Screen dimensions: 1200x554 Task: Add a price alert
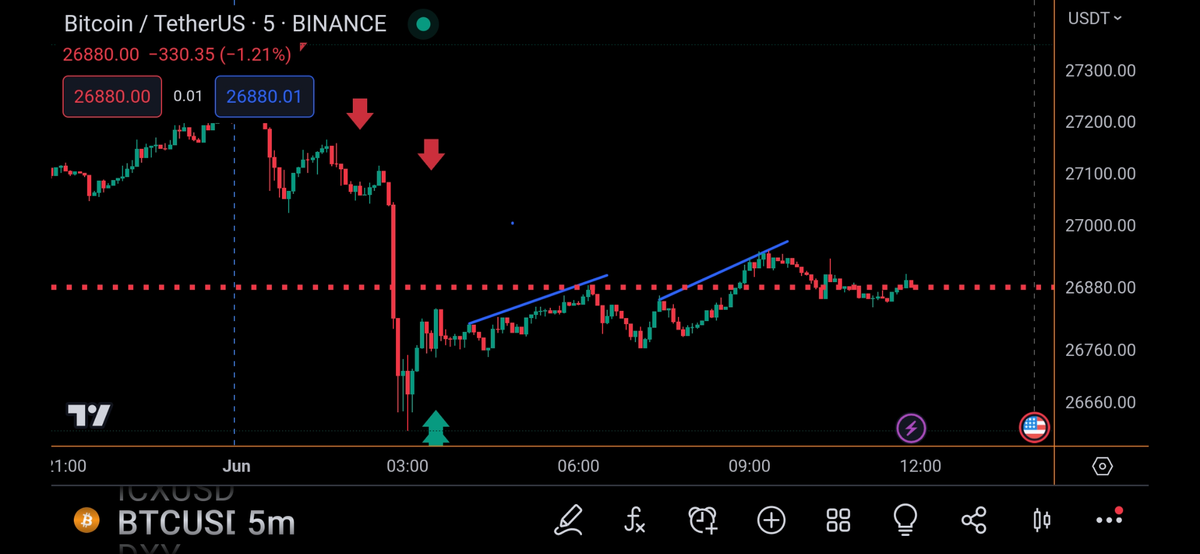(x=703, y=519)
